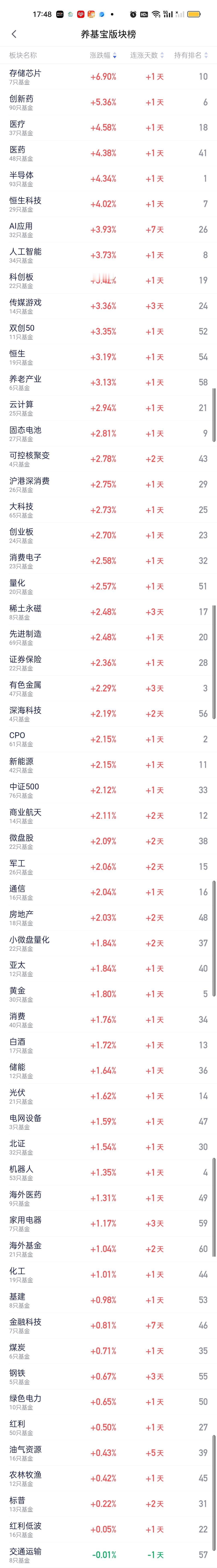Select the 可控核聚变 sector

tap(108, 459)
